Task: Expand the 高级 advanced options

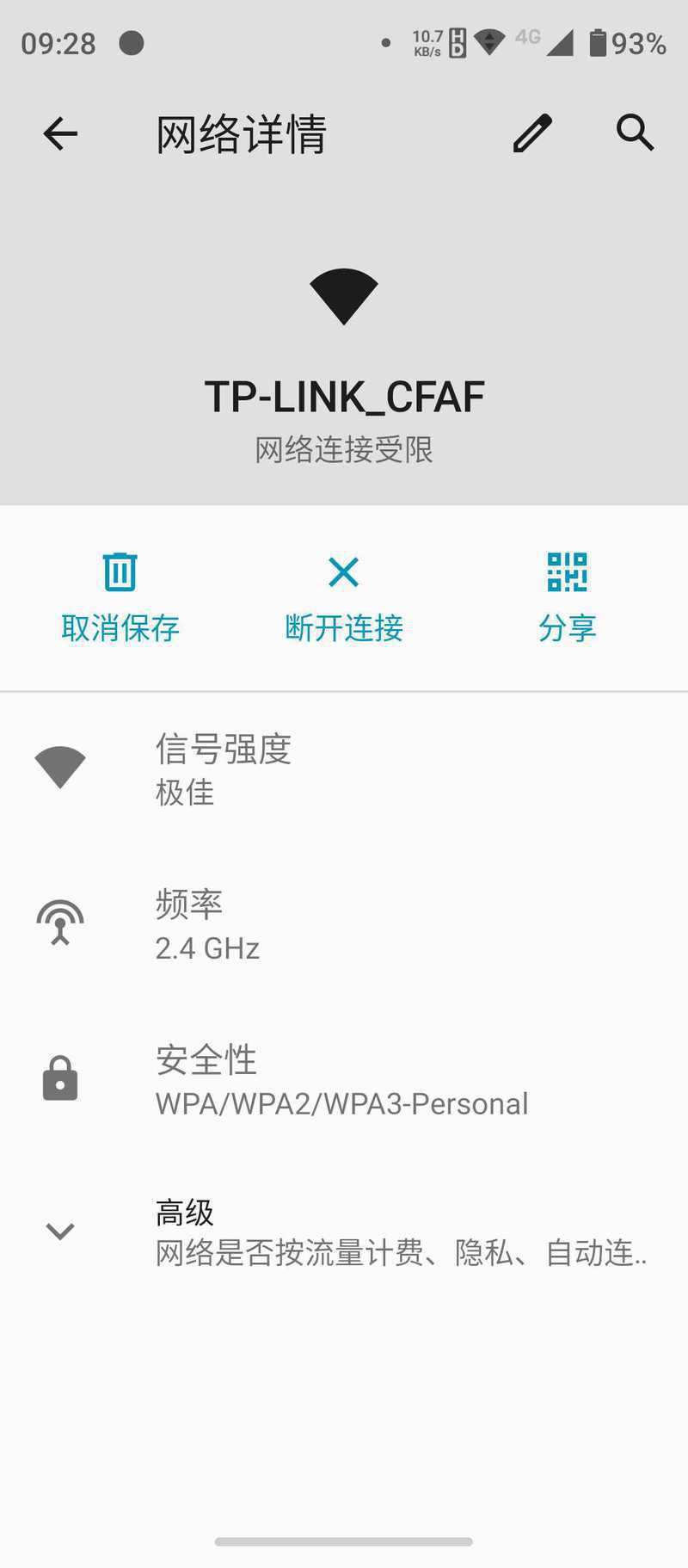Action: [344, 1232]
